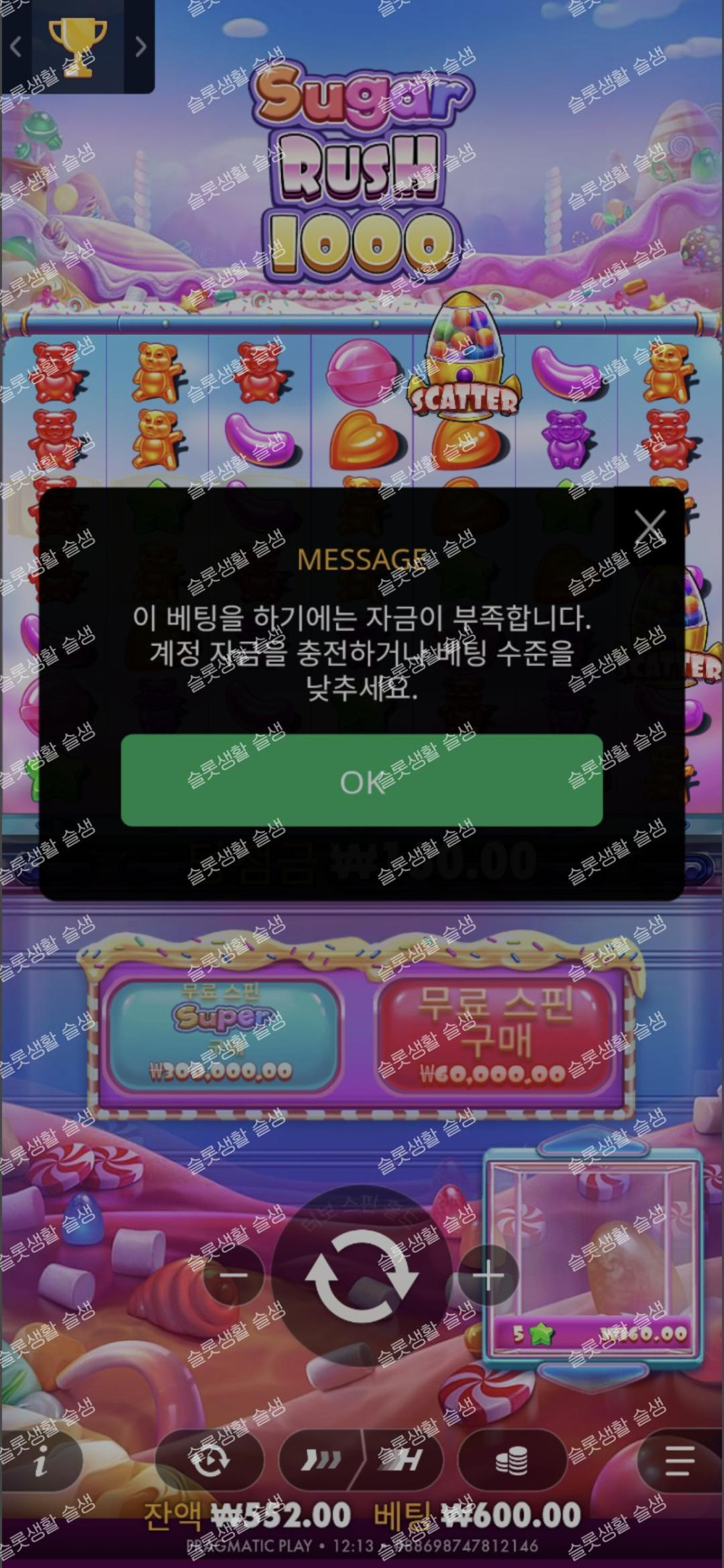The image size is (724, 1568).
Task: Open the game info icon
Action: tap(41, 1462)
